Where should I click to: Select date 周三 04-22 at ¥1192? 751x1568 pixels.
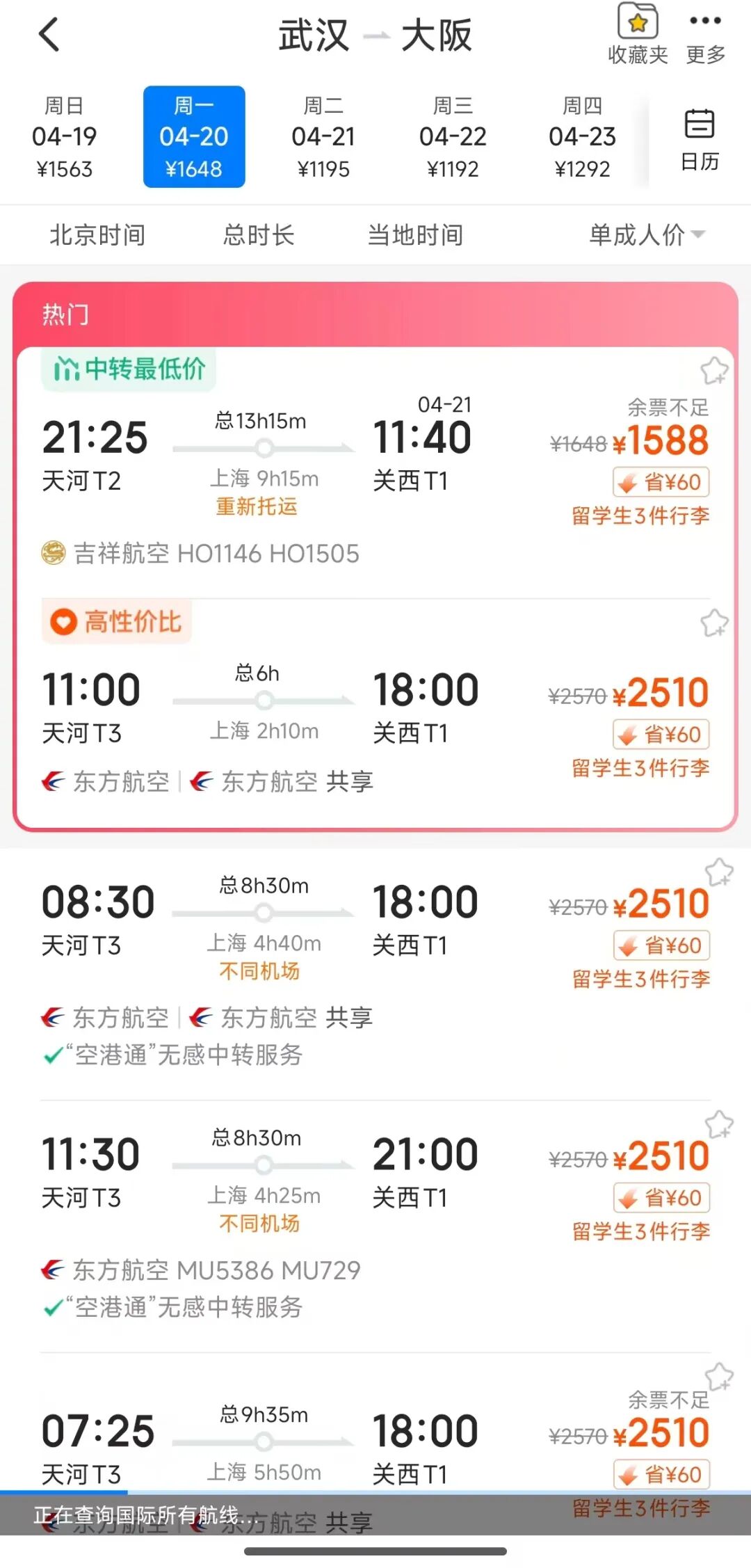point(453,137)
